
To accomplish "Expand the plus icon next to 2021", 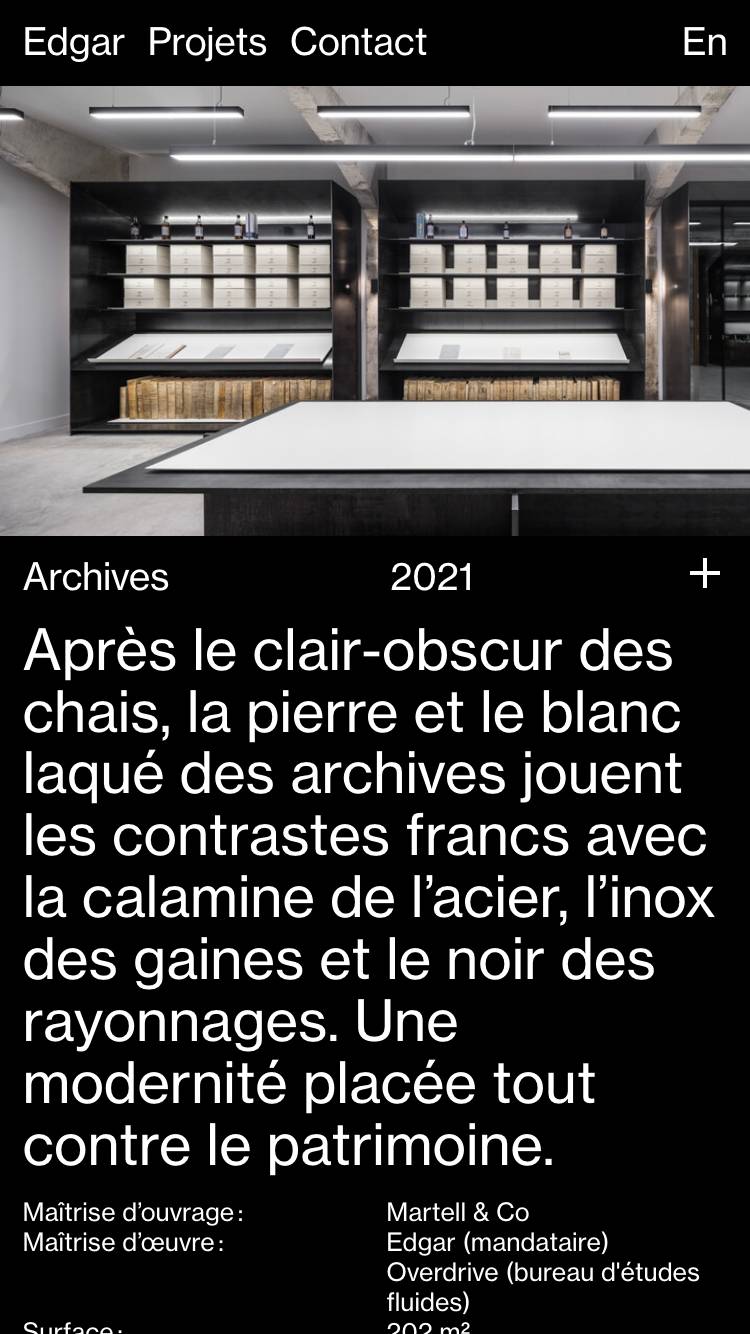I will point(705,574).
